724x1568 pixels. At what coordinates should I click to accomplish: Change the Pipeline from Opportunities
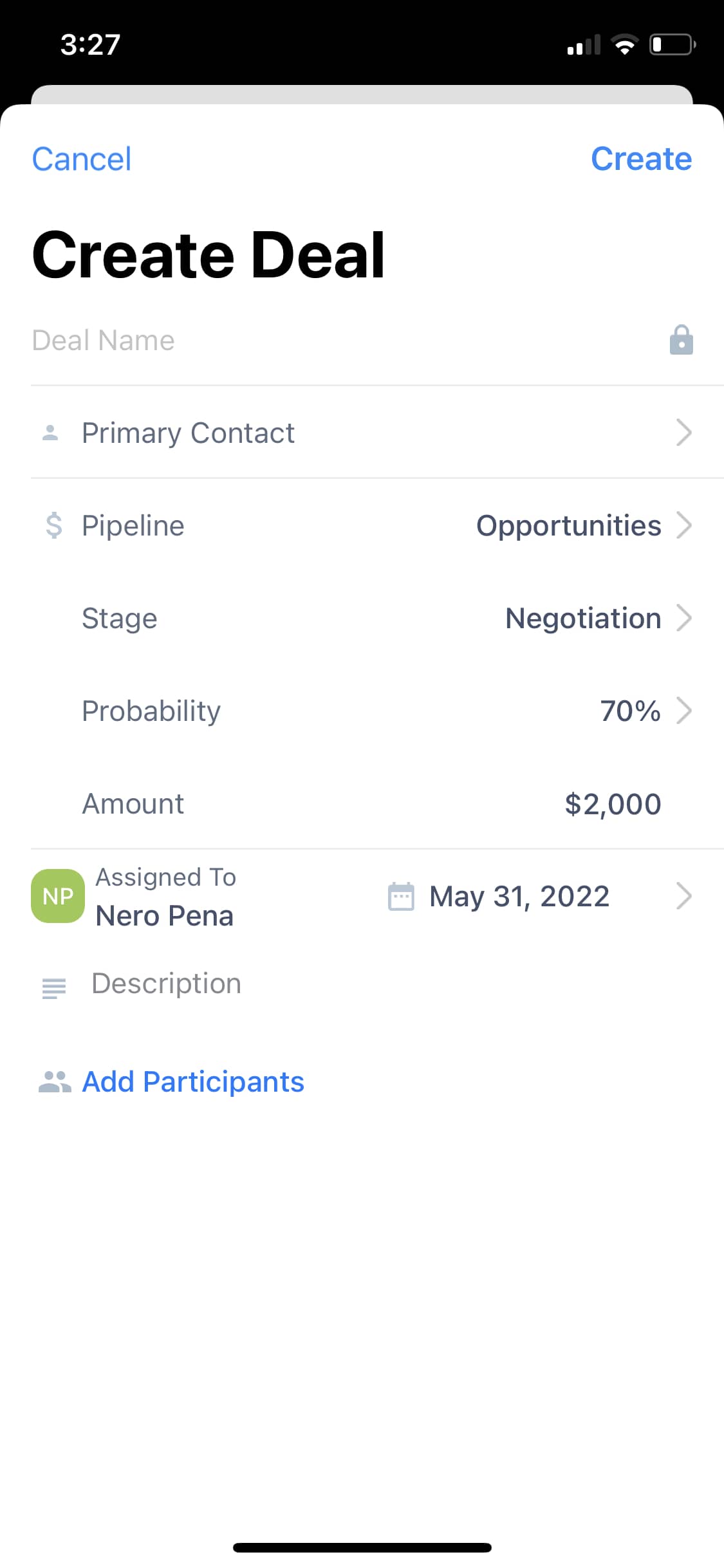362,525
